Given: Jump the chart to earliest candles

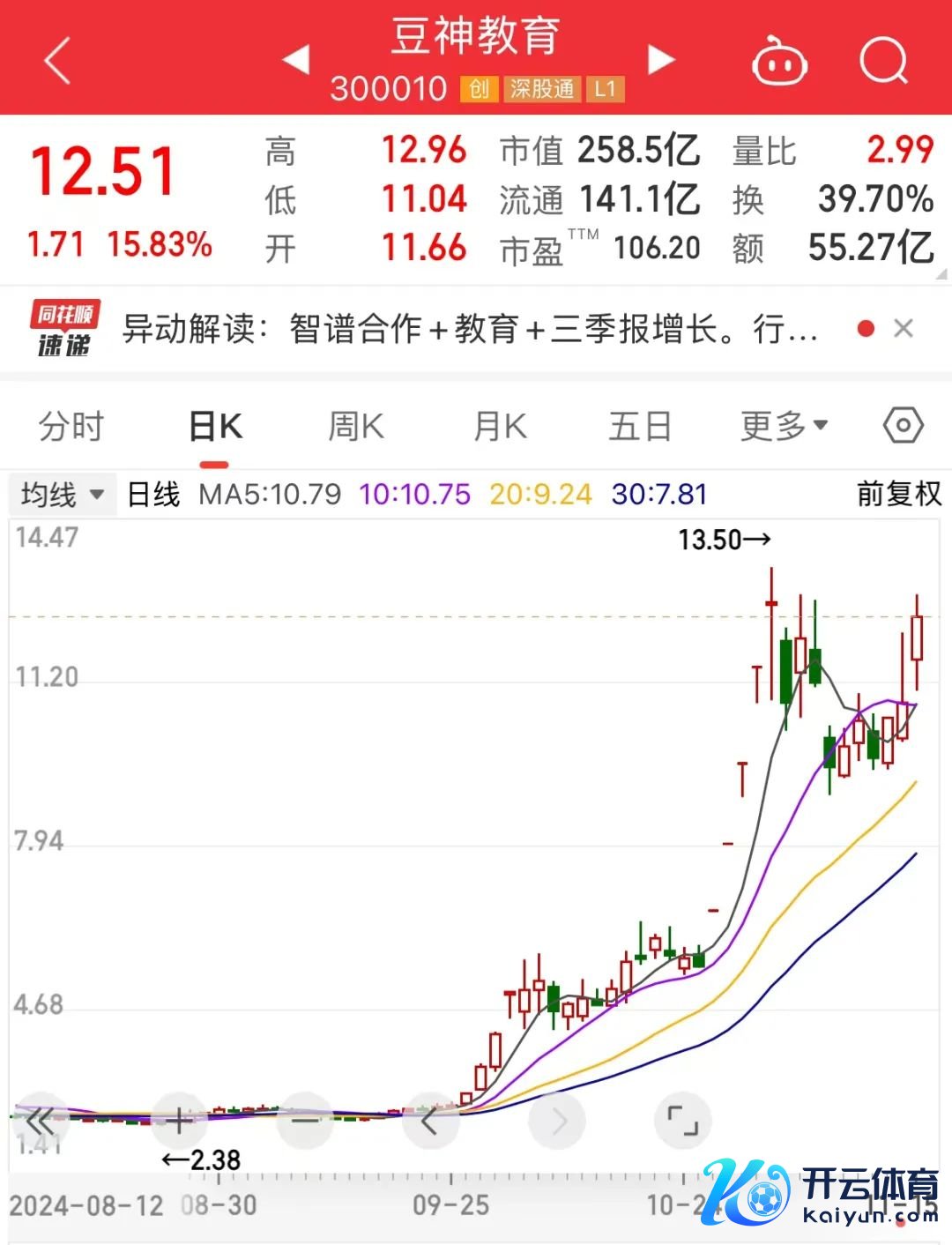Looking at the screenshot, I should pos(41,1122).
